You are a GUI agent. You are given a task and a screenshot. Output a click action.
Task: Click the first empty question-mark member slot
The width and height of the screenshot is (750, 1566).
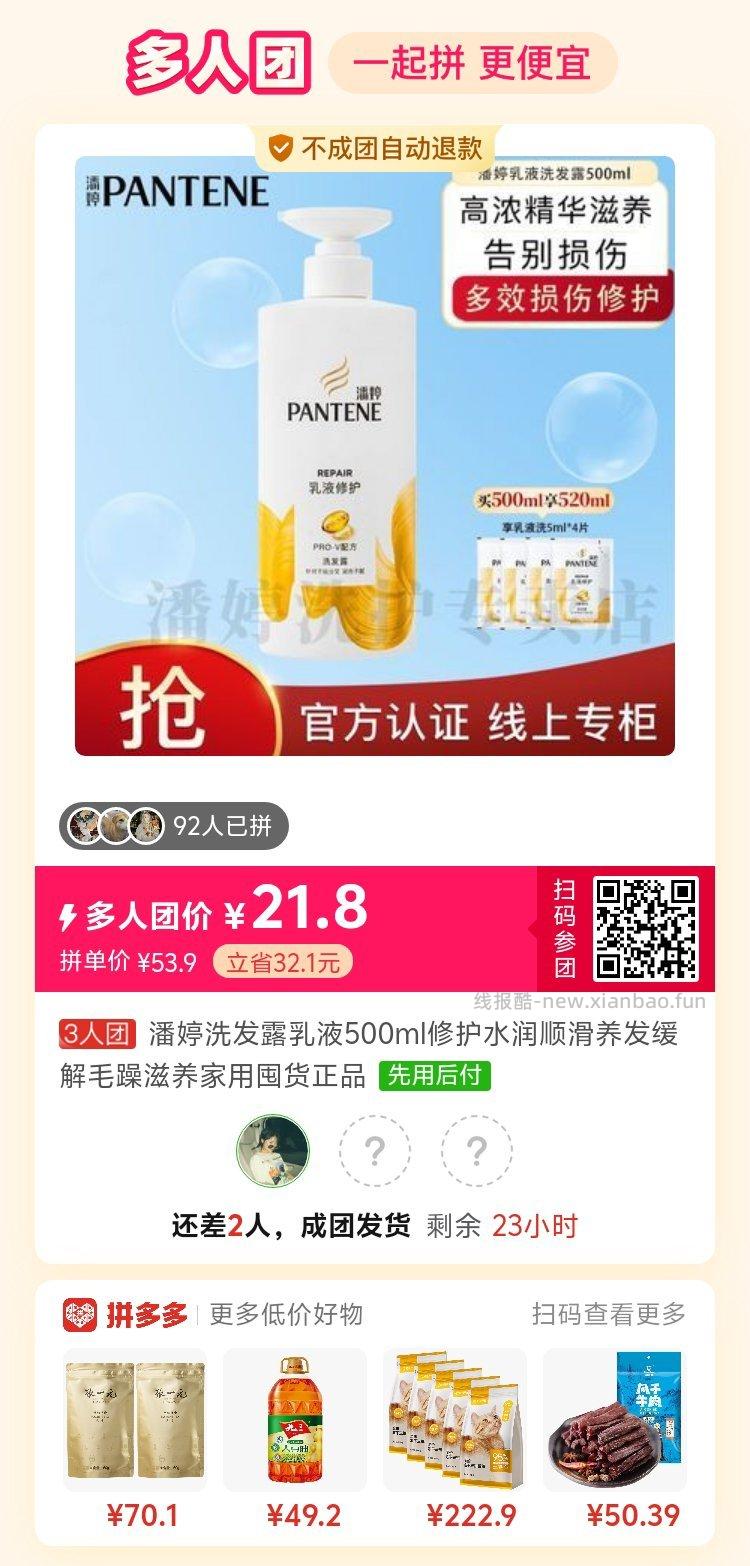point(374,1151)
